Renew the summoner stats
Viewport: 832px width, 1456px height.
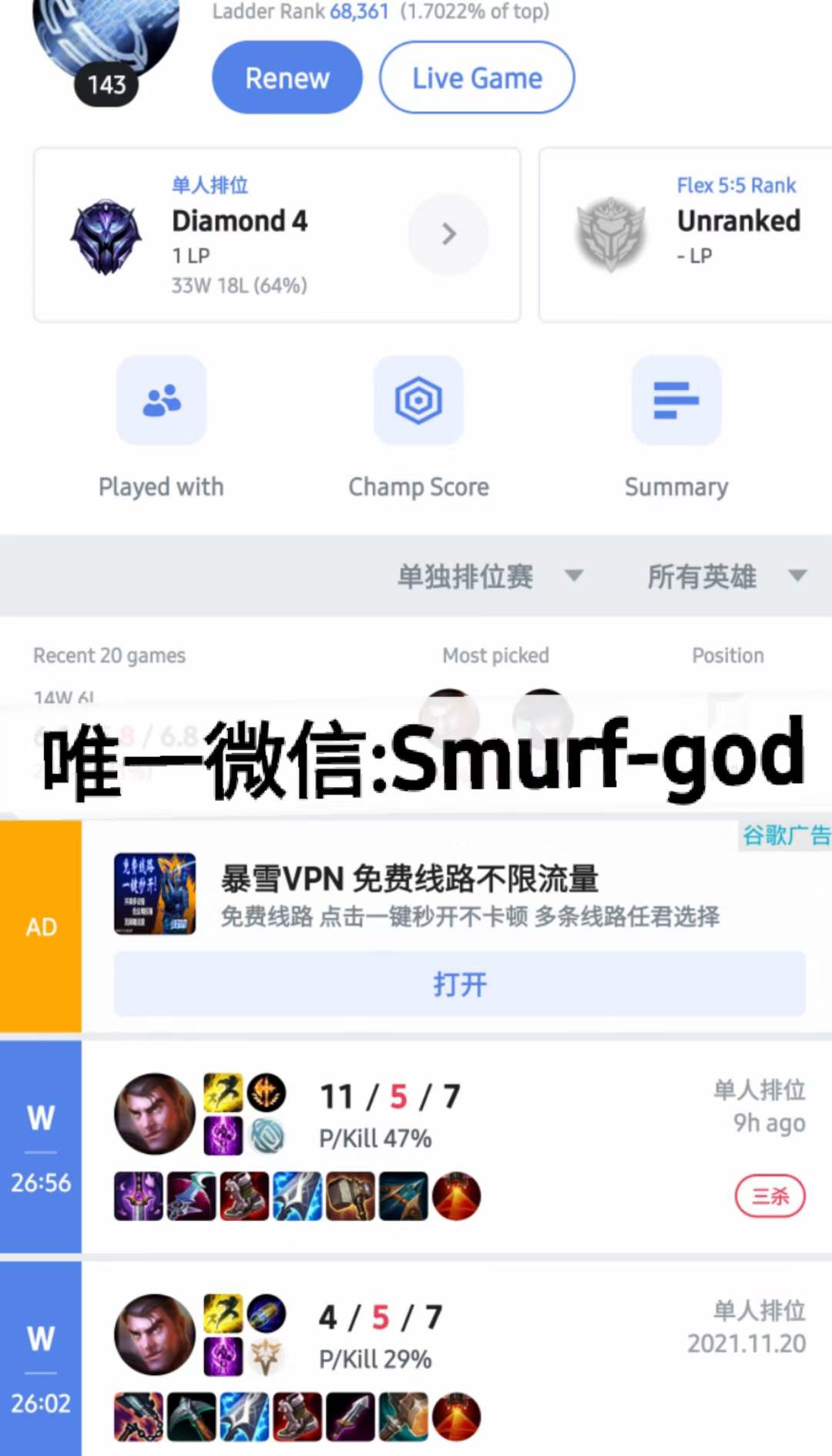(287, 78)
